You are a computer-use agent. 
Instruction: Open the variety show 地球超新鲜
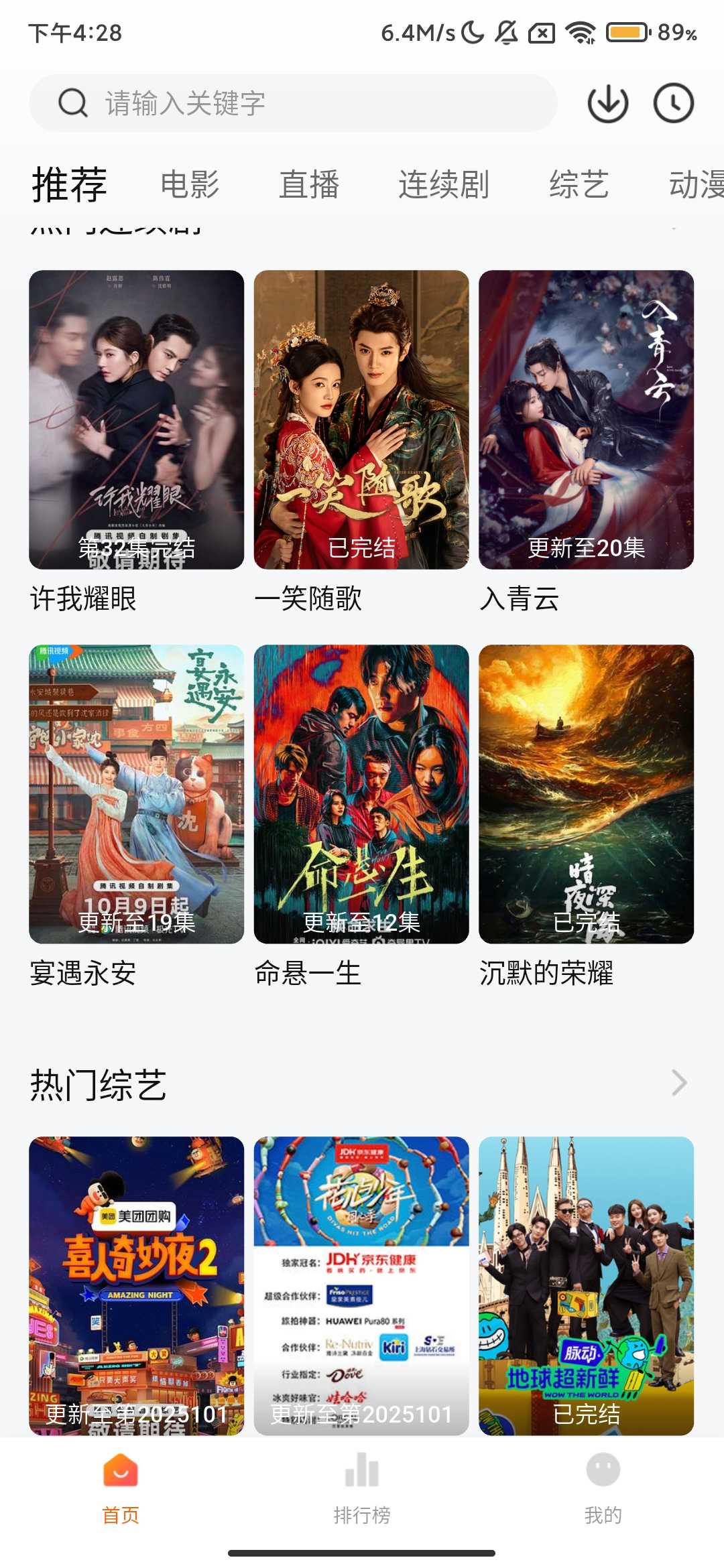(586, 1285)
